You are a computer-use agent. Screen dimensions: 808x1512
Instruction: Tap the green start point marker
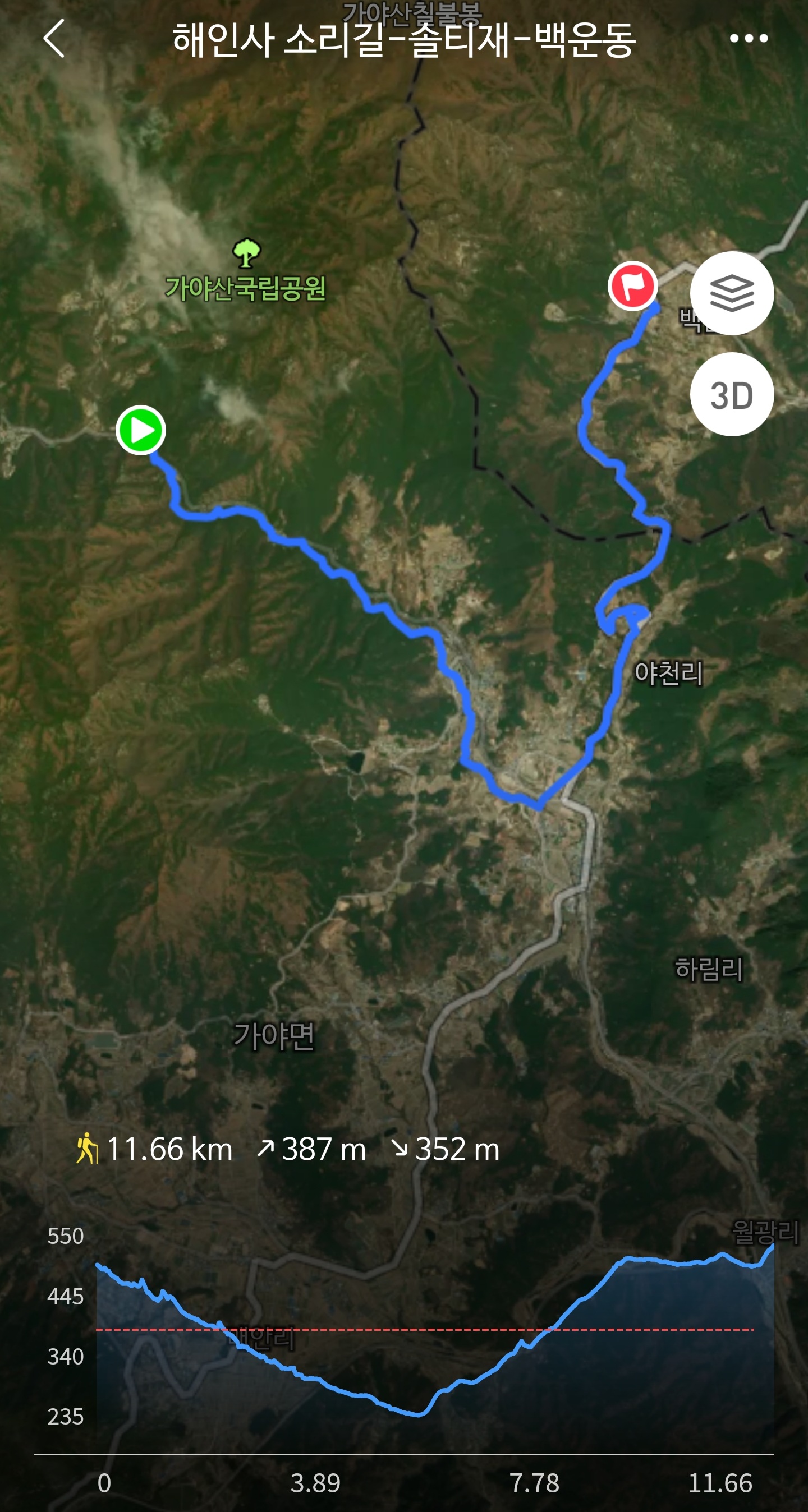(141, 430)
